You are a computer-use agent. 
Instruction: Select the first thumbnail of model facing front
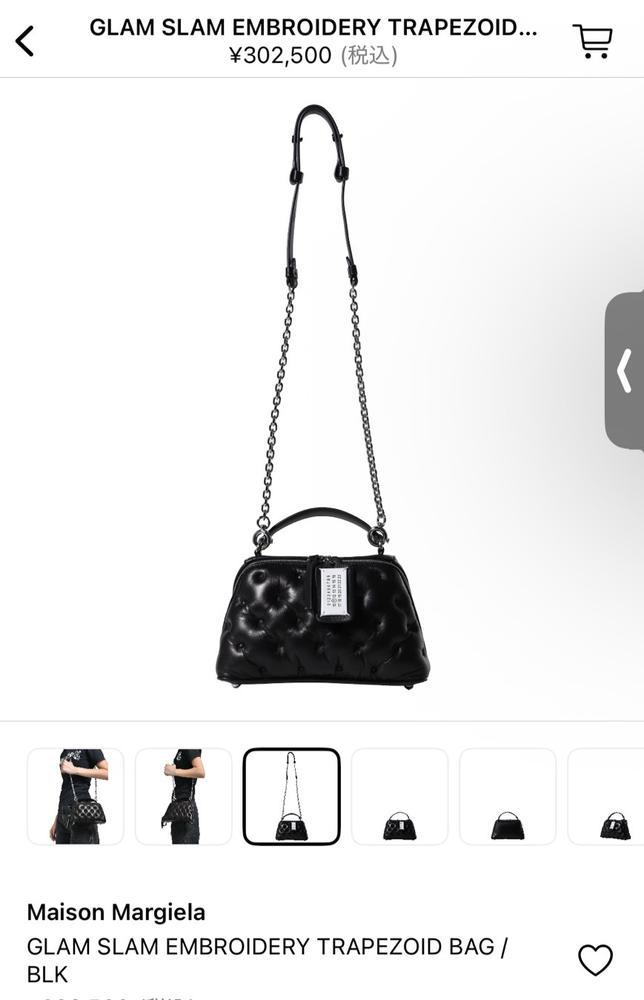click(76, 796)
